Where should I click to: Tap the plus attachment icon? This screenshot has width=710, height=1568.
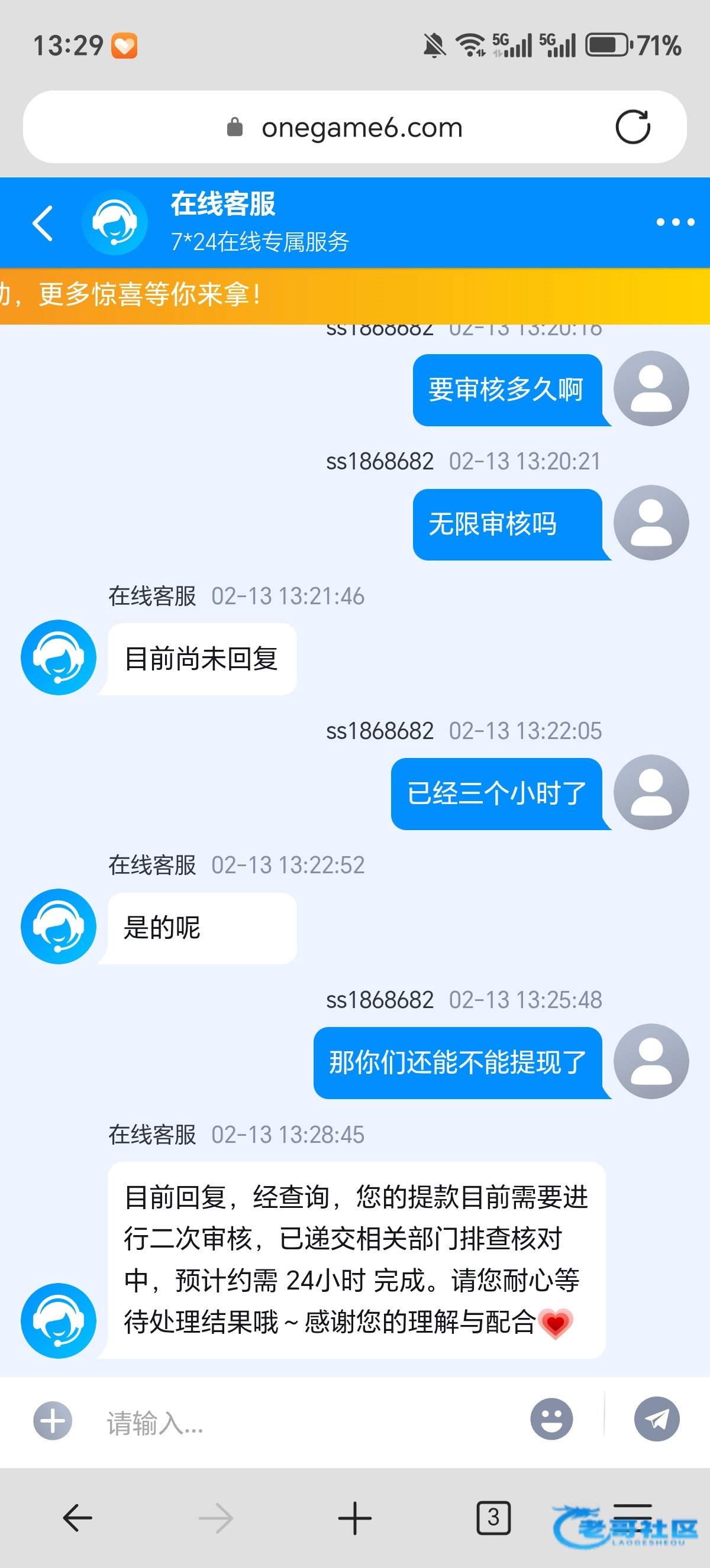[53, 1420]
